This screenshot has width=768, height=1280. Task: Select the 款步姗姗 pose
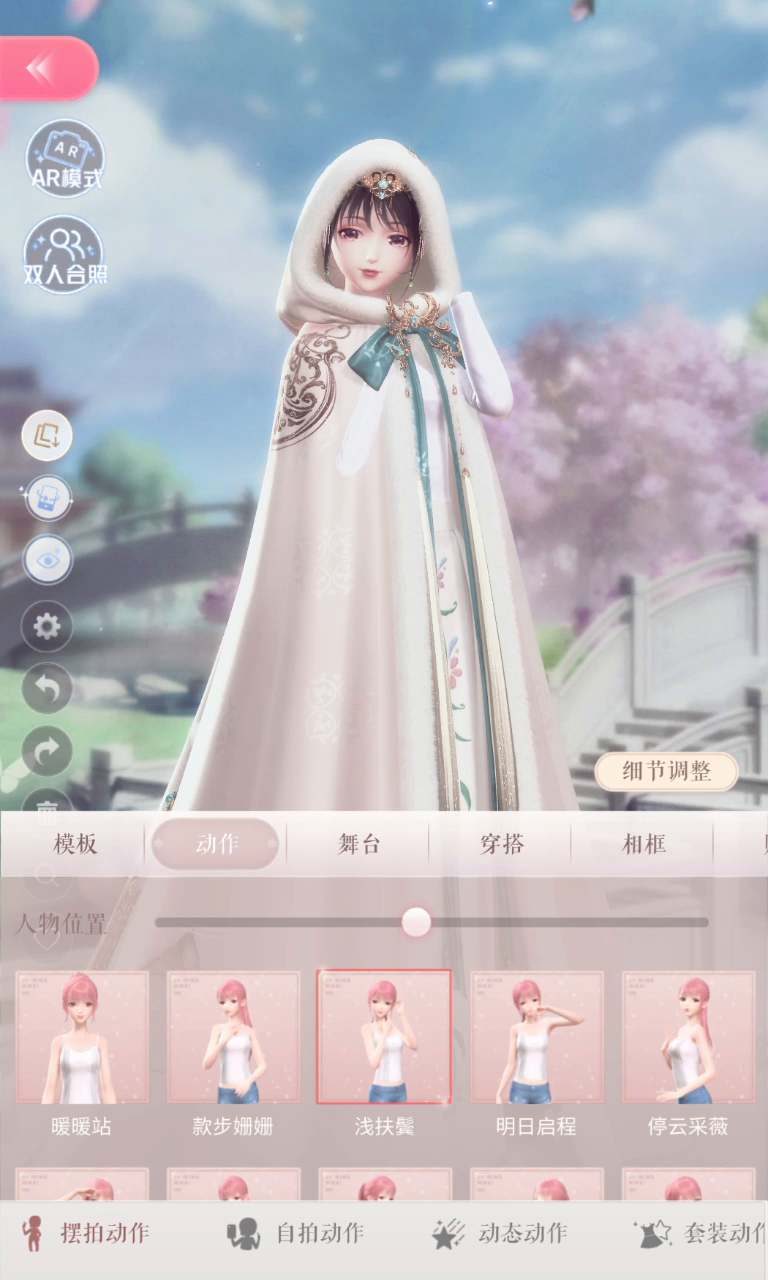[233, 1054]
